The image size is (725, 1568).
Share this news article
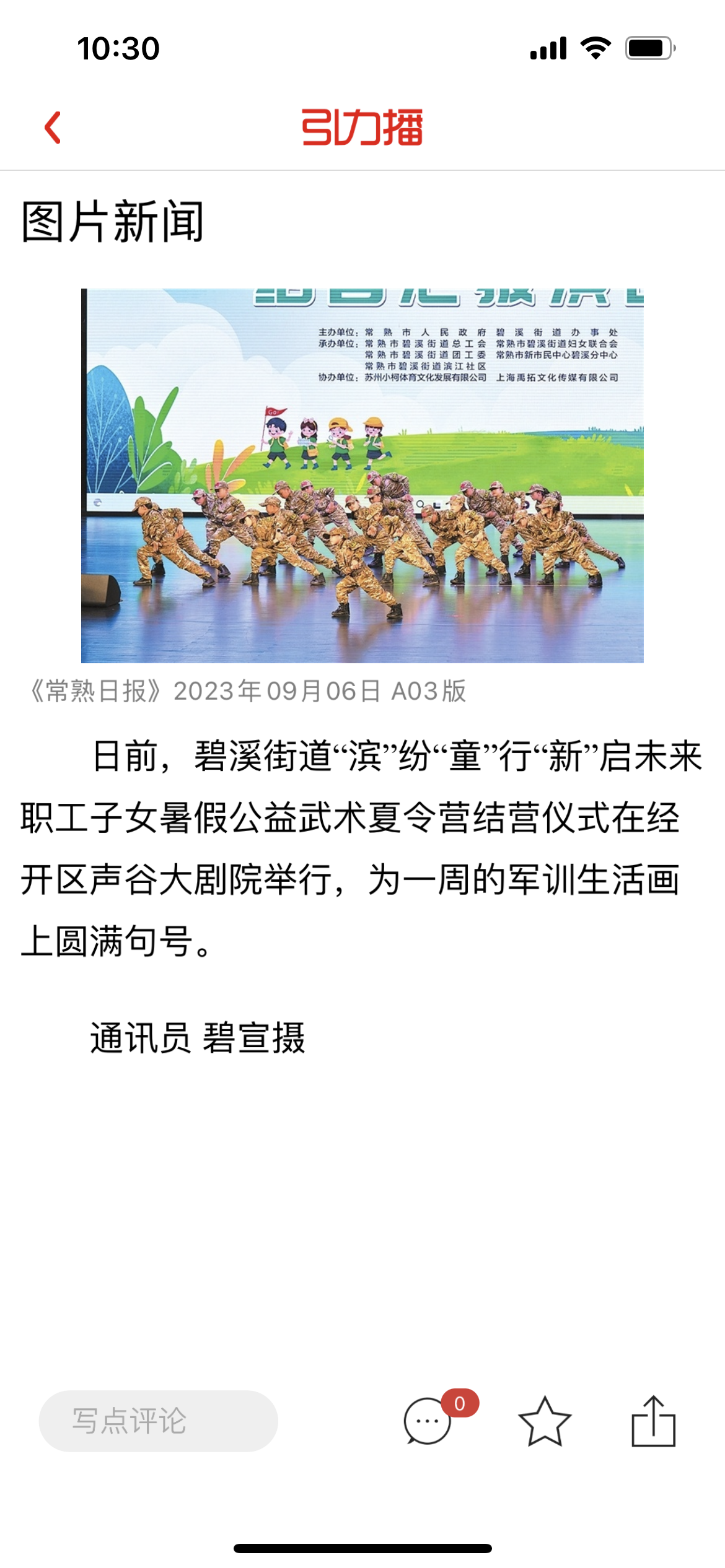point(653,1421)
